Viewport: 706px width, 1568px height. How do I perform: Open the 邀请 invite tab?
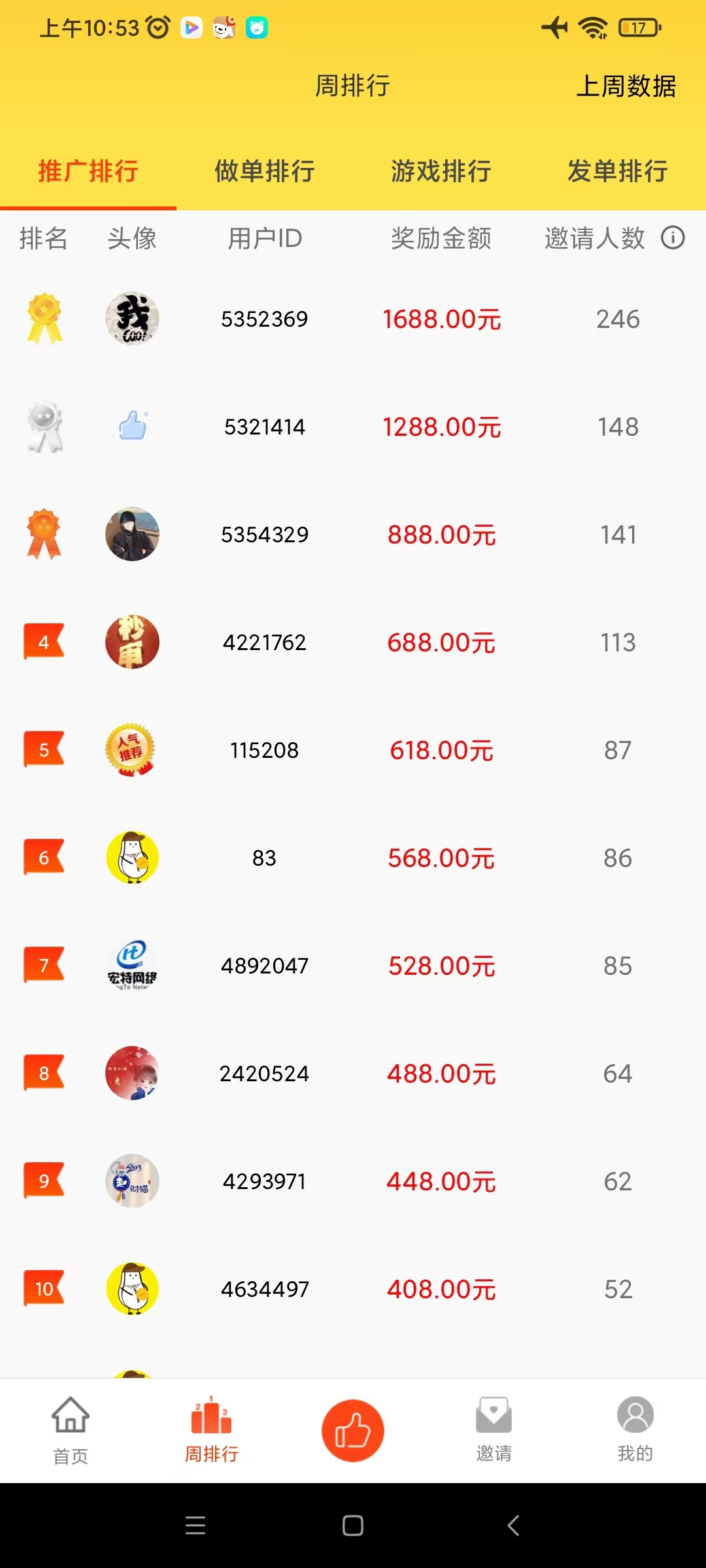coord(494,1431)
